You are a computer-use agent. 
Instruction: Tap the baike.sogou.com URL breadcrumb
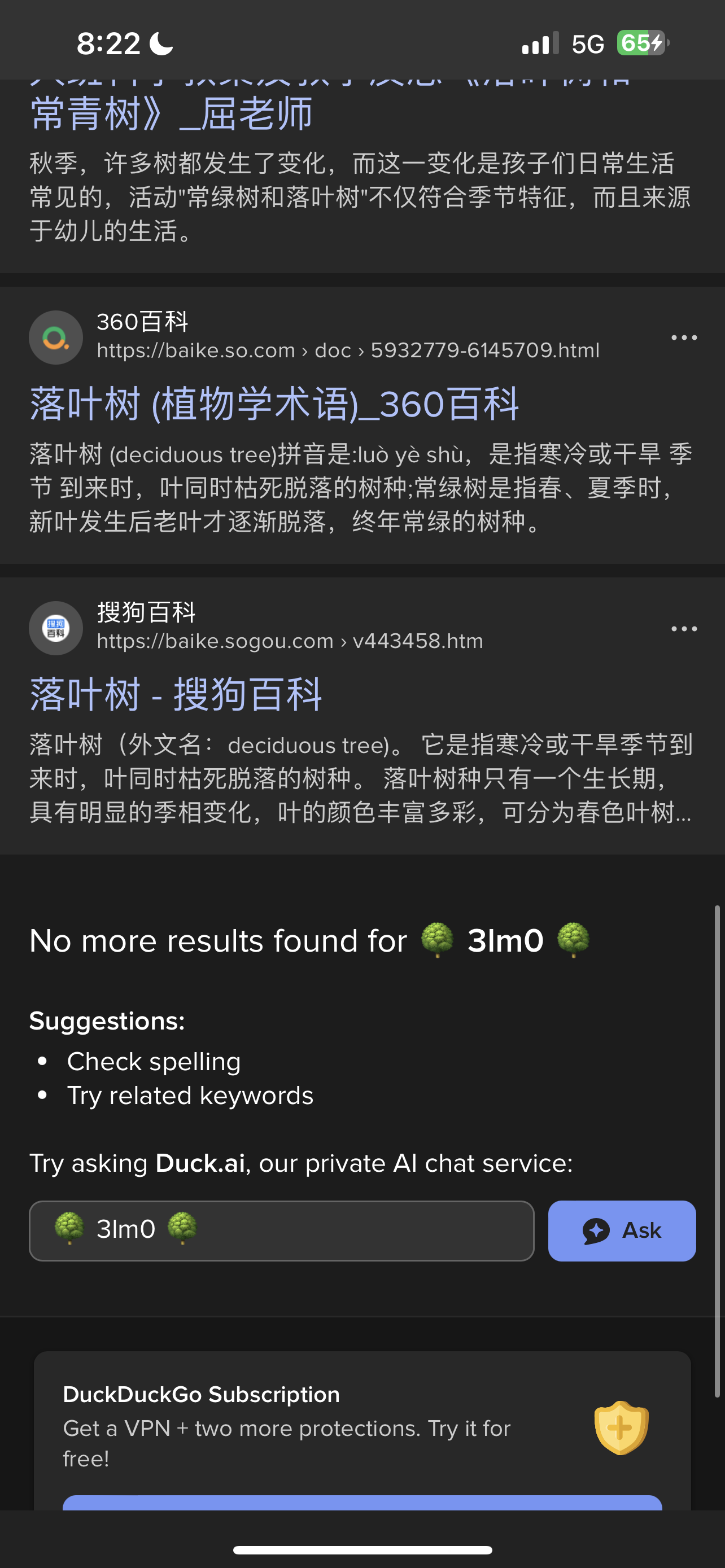click(290, 641)
